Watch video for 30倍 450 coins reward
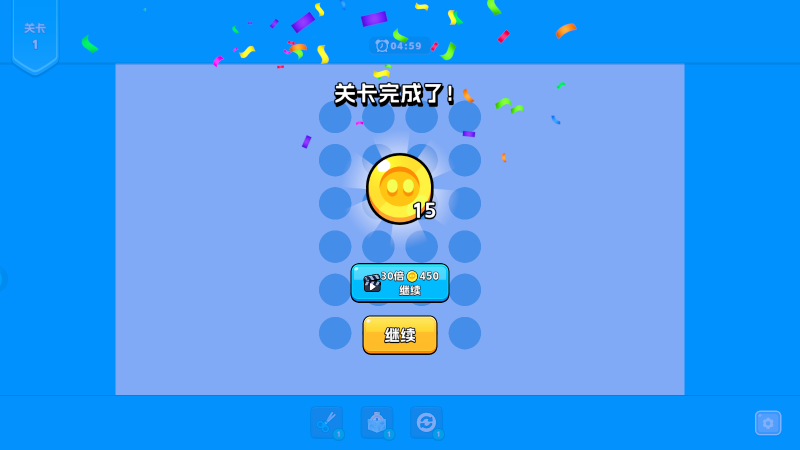 (x=399, y=282)
